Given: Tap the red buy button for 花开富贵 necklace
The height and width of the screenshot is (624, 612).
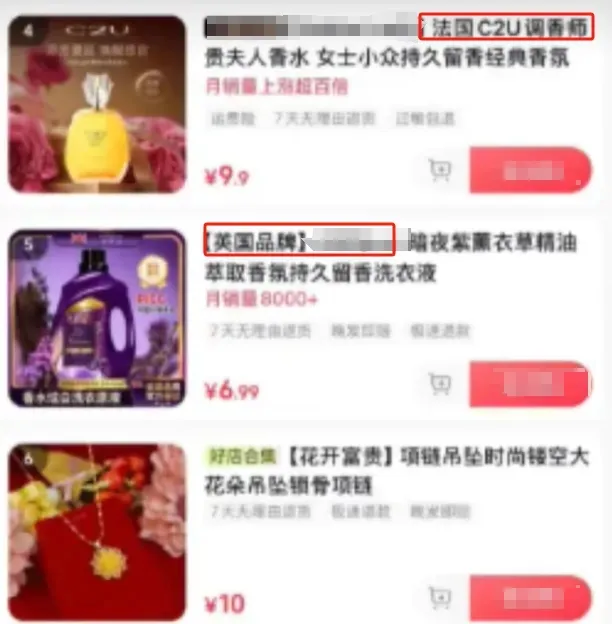Looking at the screenshot, I should pos(530,597).
